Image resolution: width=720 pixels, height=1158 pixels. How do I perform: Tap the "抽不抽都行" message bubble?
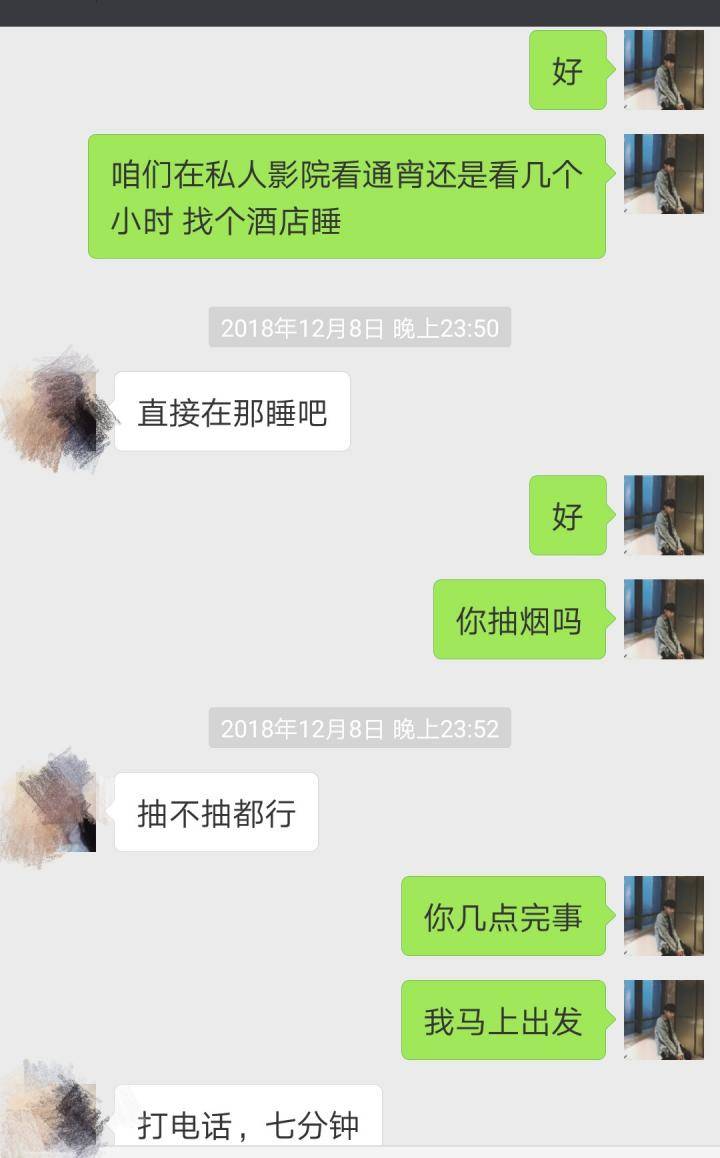pos(216,812)
